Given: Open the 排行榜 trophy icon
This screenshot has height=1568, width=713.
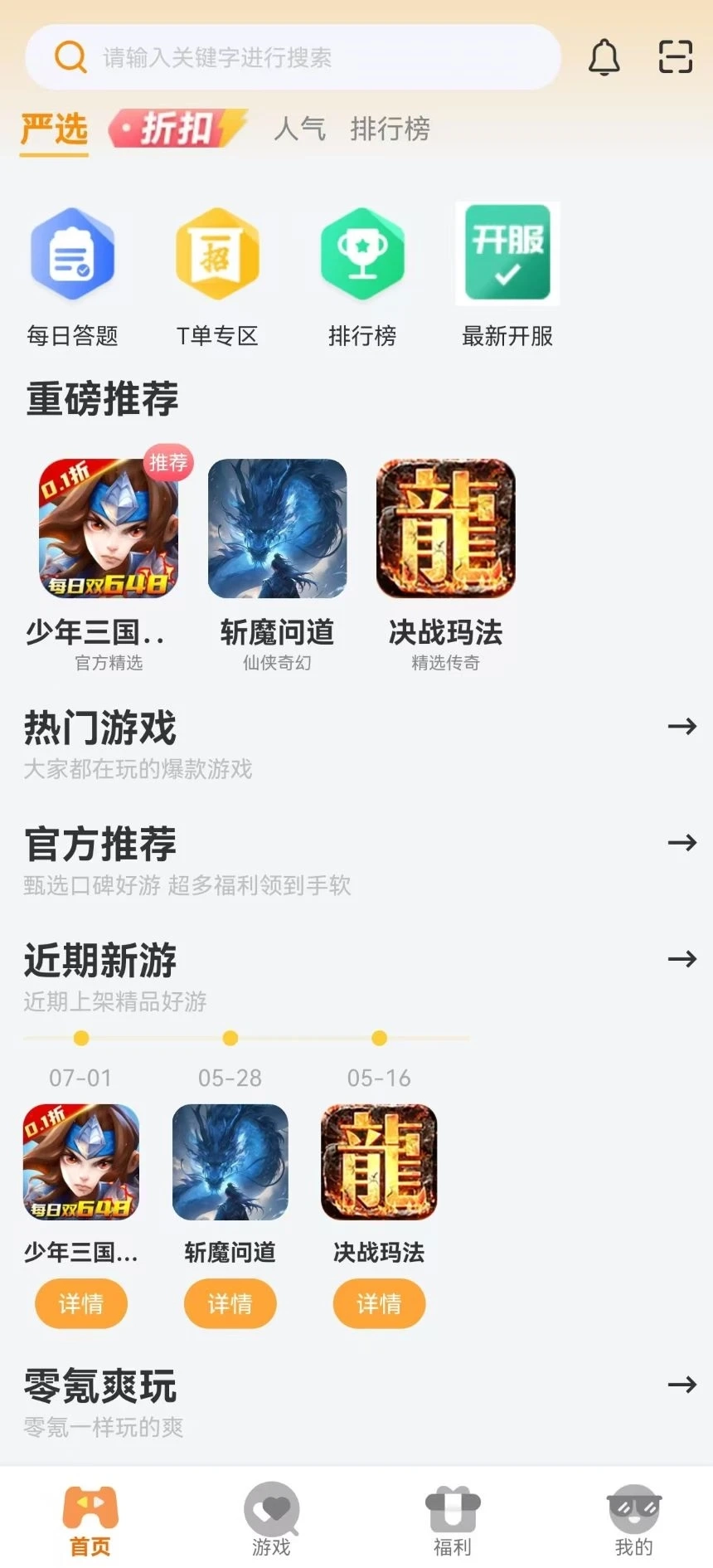Looking at the screenshot, I should pyautogui.click(x=362, y=253).
